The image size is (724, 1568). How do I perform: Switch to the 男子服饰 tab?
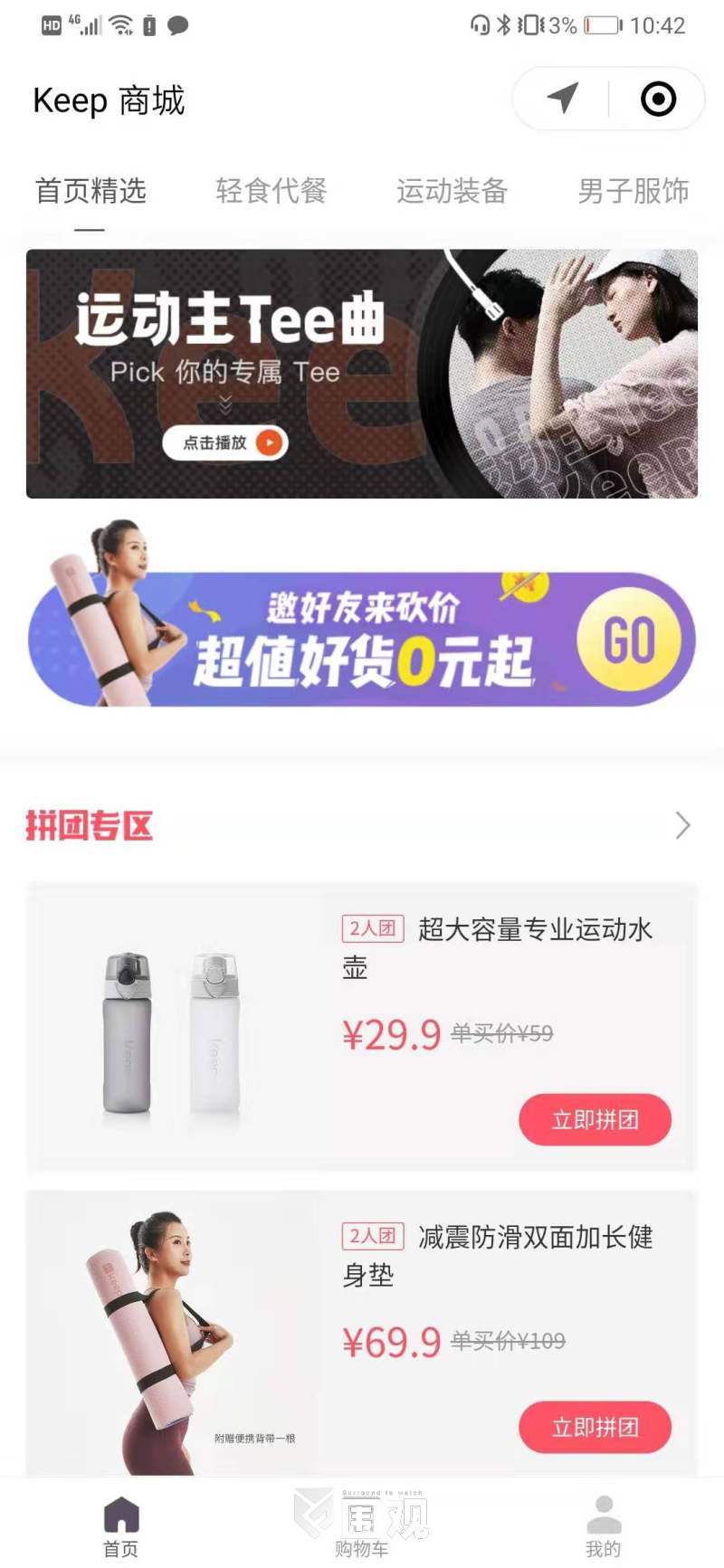633,191
